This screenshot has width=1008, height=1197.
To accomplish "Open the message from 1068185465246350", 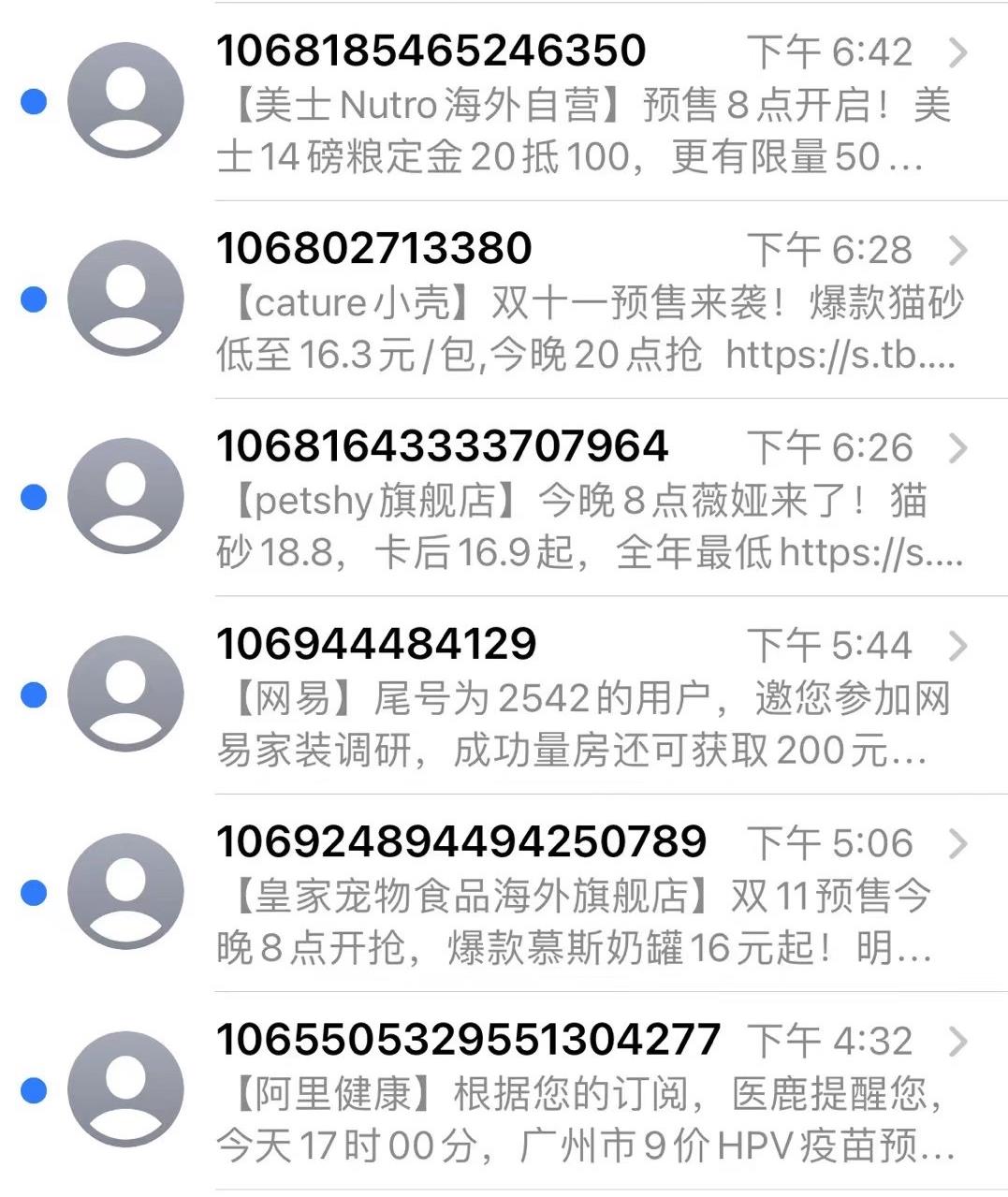I will coord(580,103).
